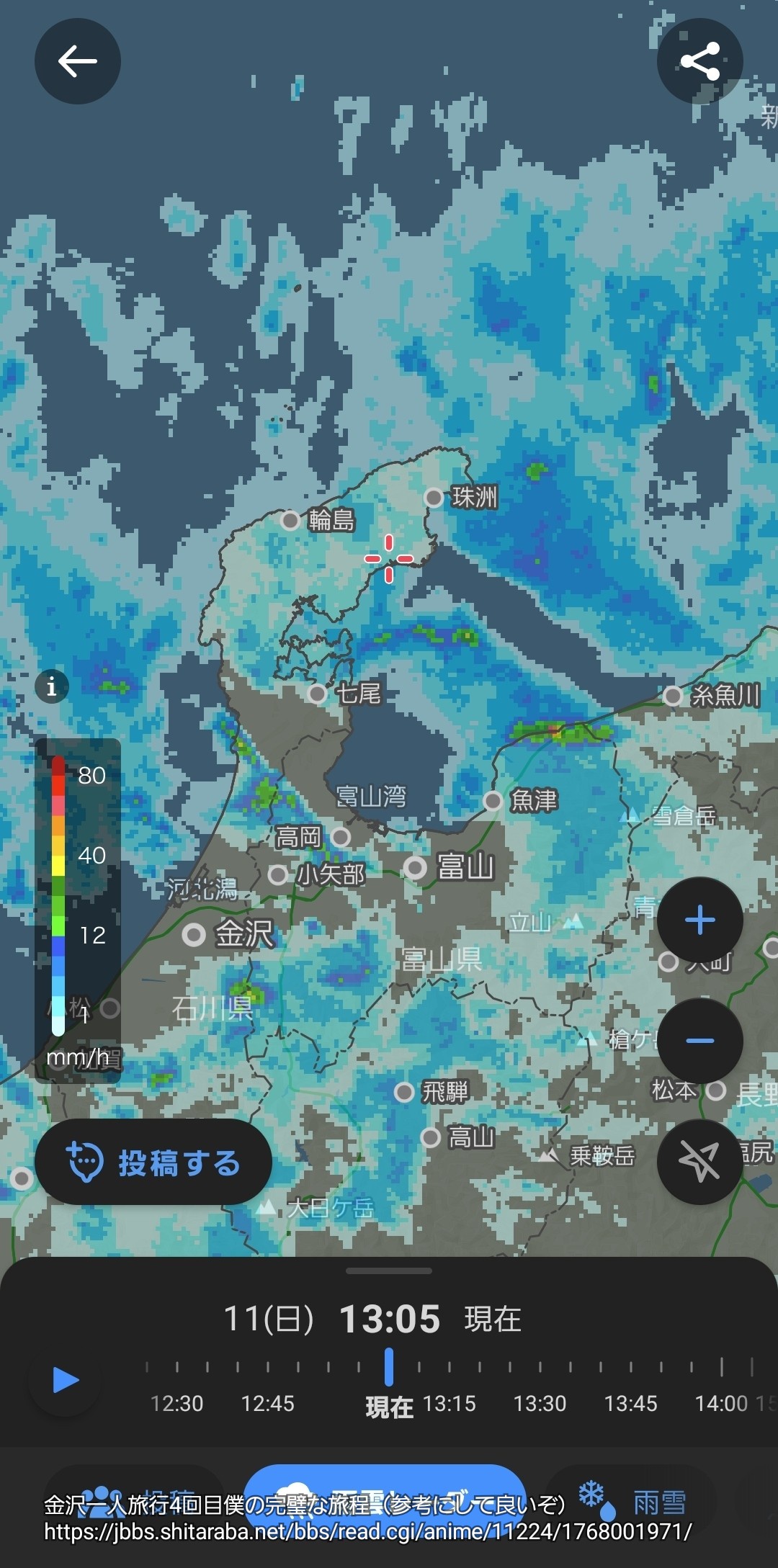Jump the timeline to 13:30
The height and width of the screenshot is (1568, 778).
tap(540, 1402)
